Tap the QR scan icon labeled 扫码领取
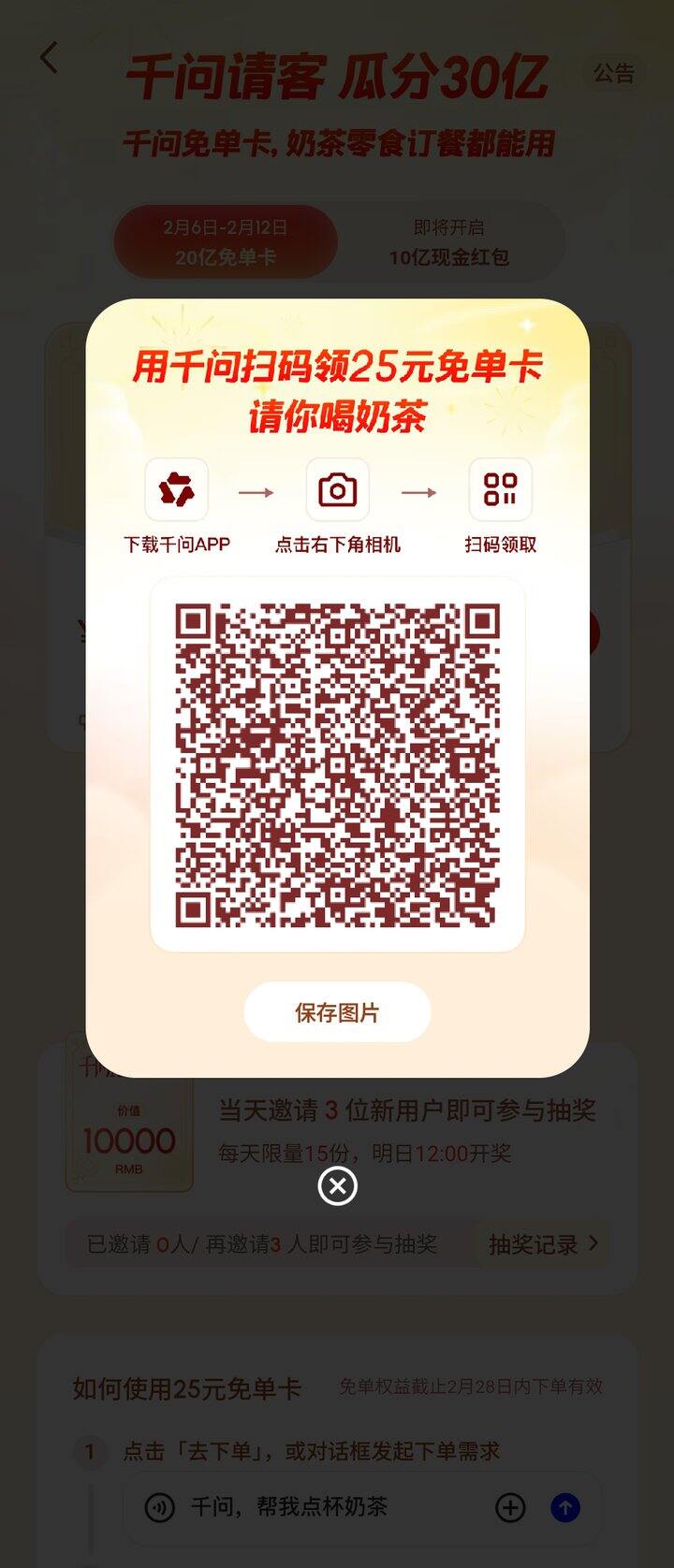 [x=500, y=489]
